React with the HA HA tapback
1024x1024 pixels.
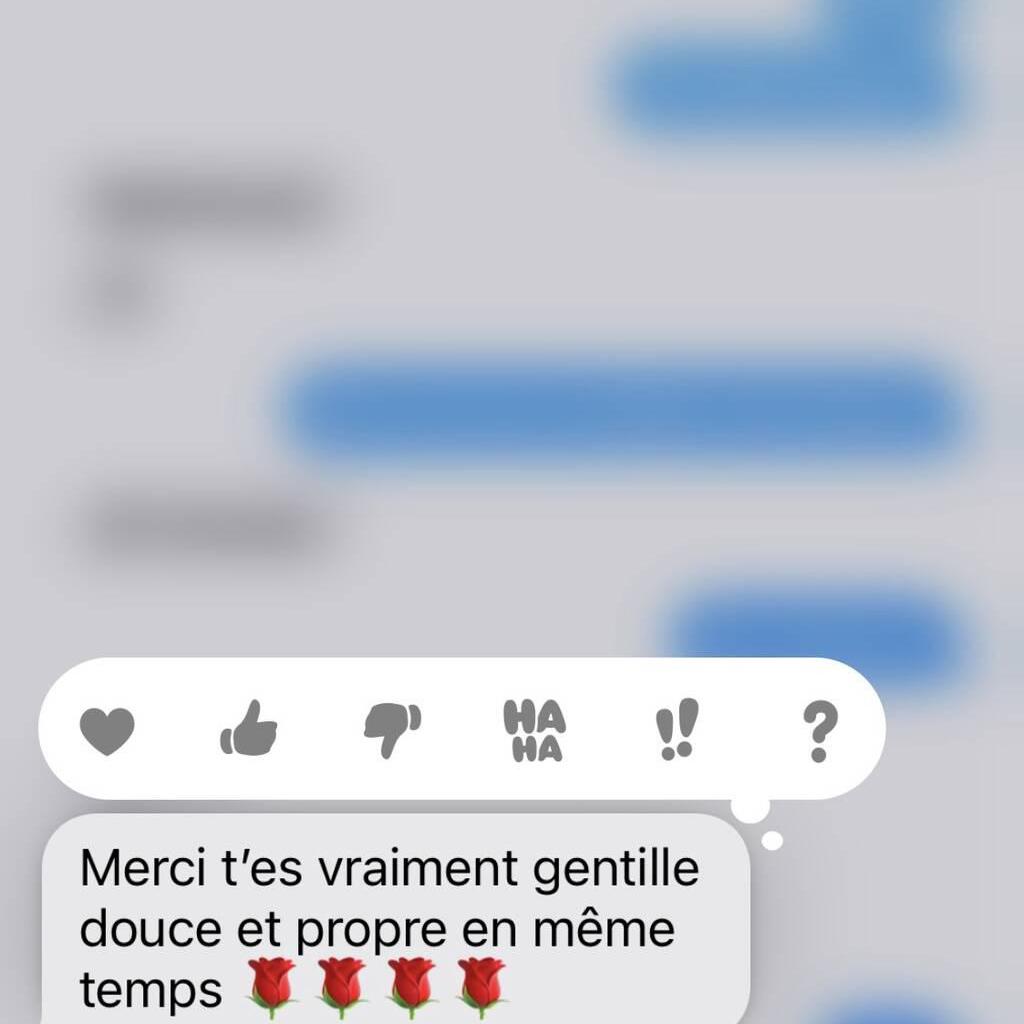click(x=534, y=730)
